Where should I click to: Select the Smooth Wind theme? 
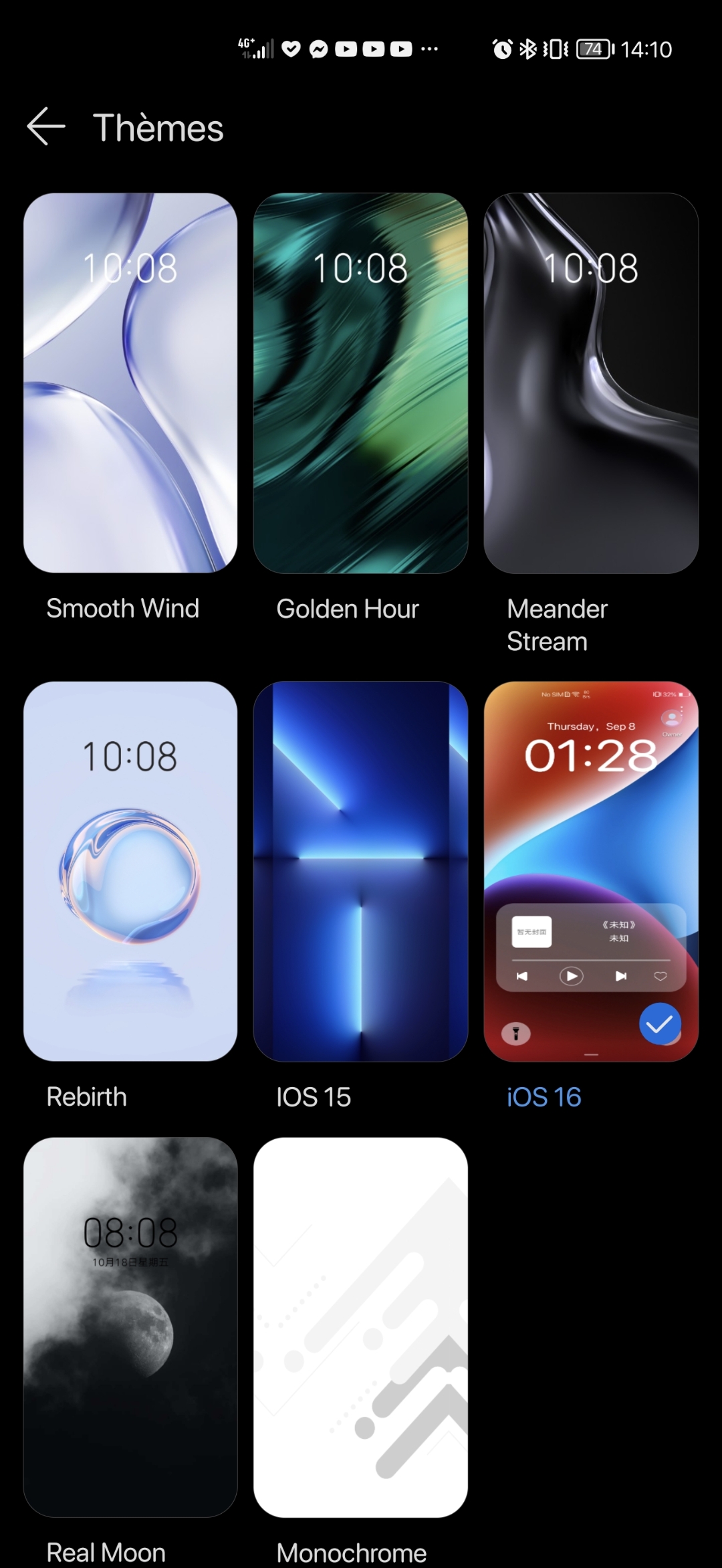click(130, 383)
